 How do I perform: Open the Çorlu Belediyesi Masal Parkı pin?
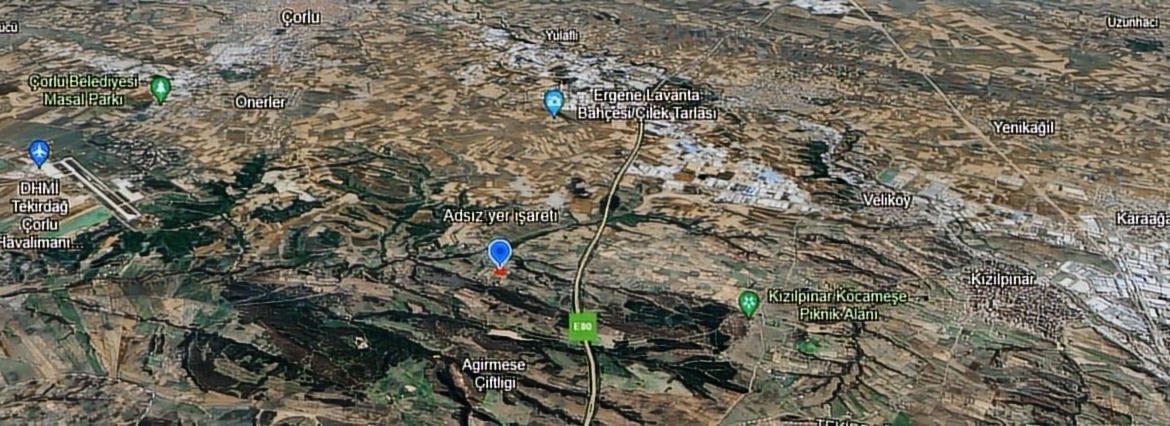[x=160, y=88]
